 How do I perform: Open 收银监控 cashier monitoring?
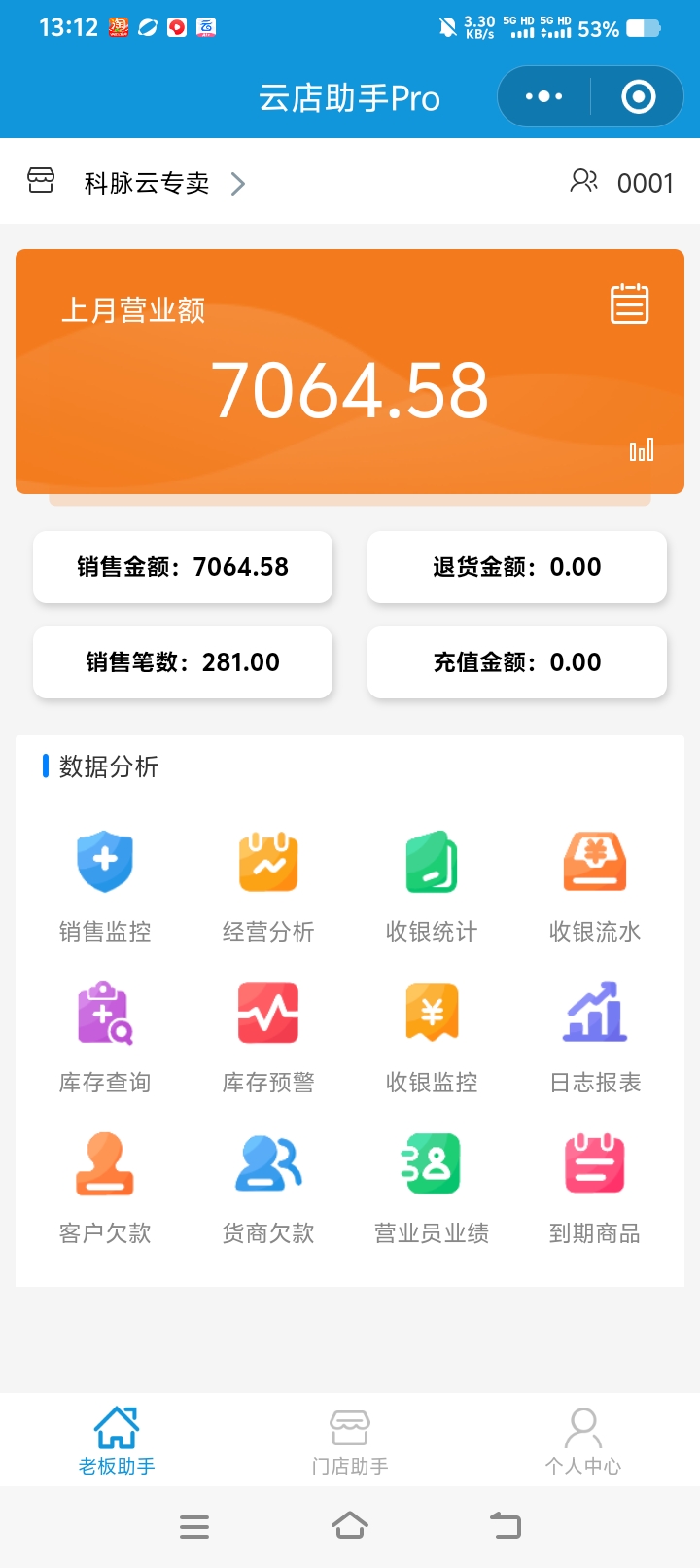(432, 1036)
